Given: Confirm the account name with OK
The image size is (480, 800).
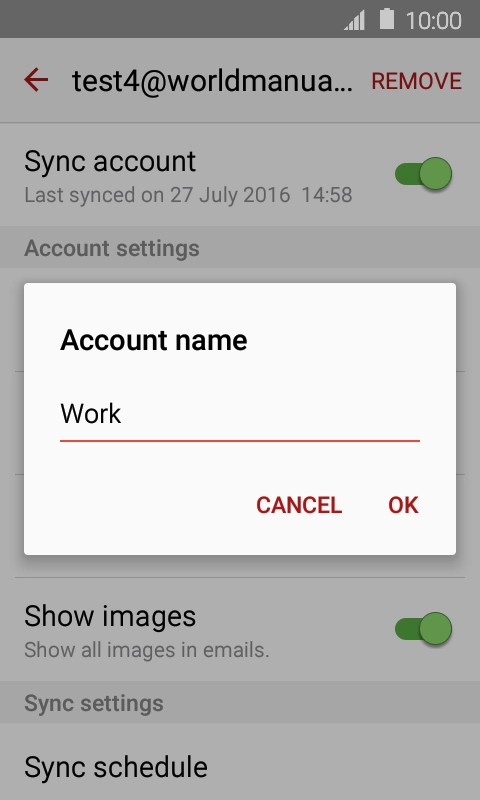Looking at the screenshot, I should pyautogui.click(x=403, y=505).
